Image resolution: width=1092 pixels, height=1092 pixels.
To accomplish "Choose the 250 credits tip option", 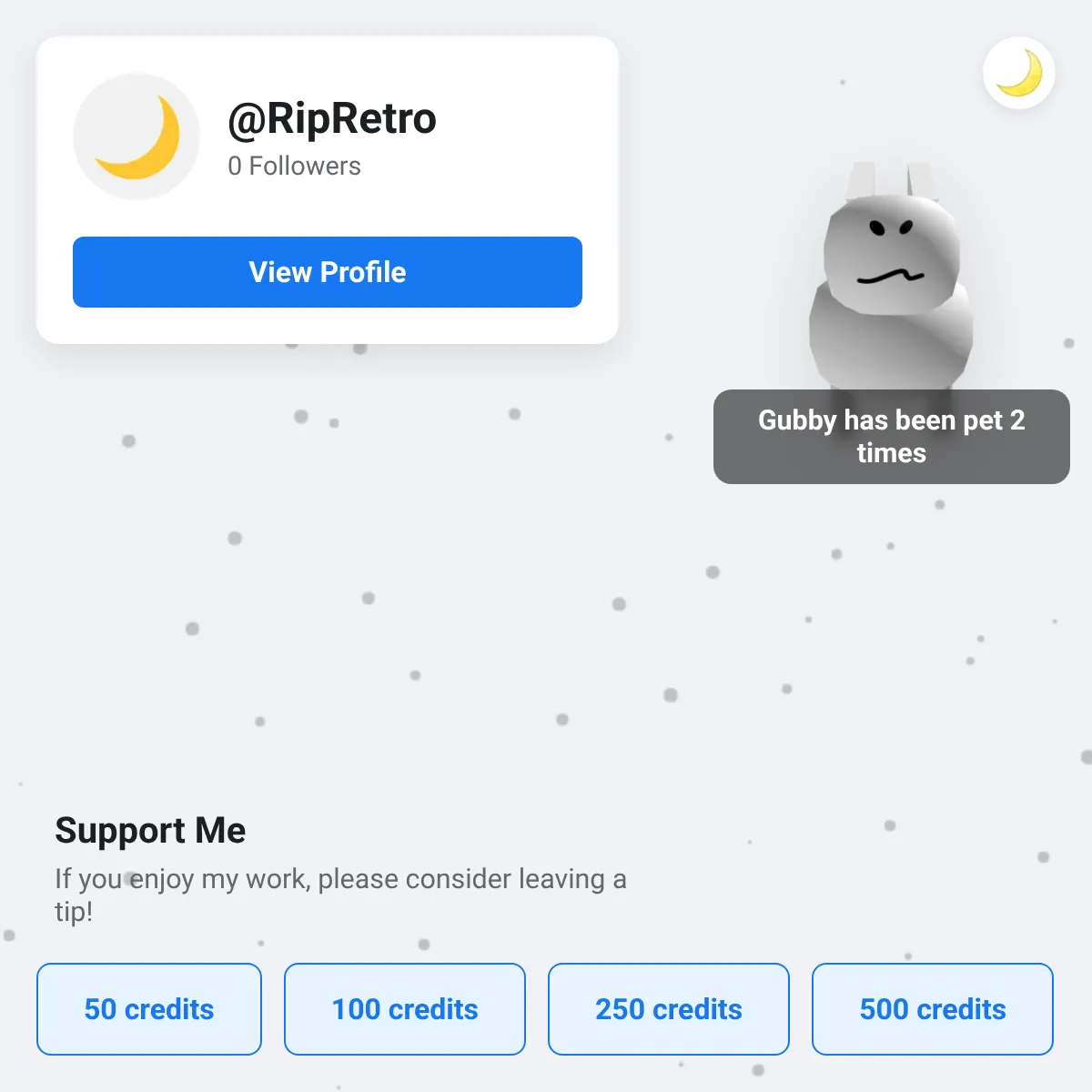I will click(669, 1009).
